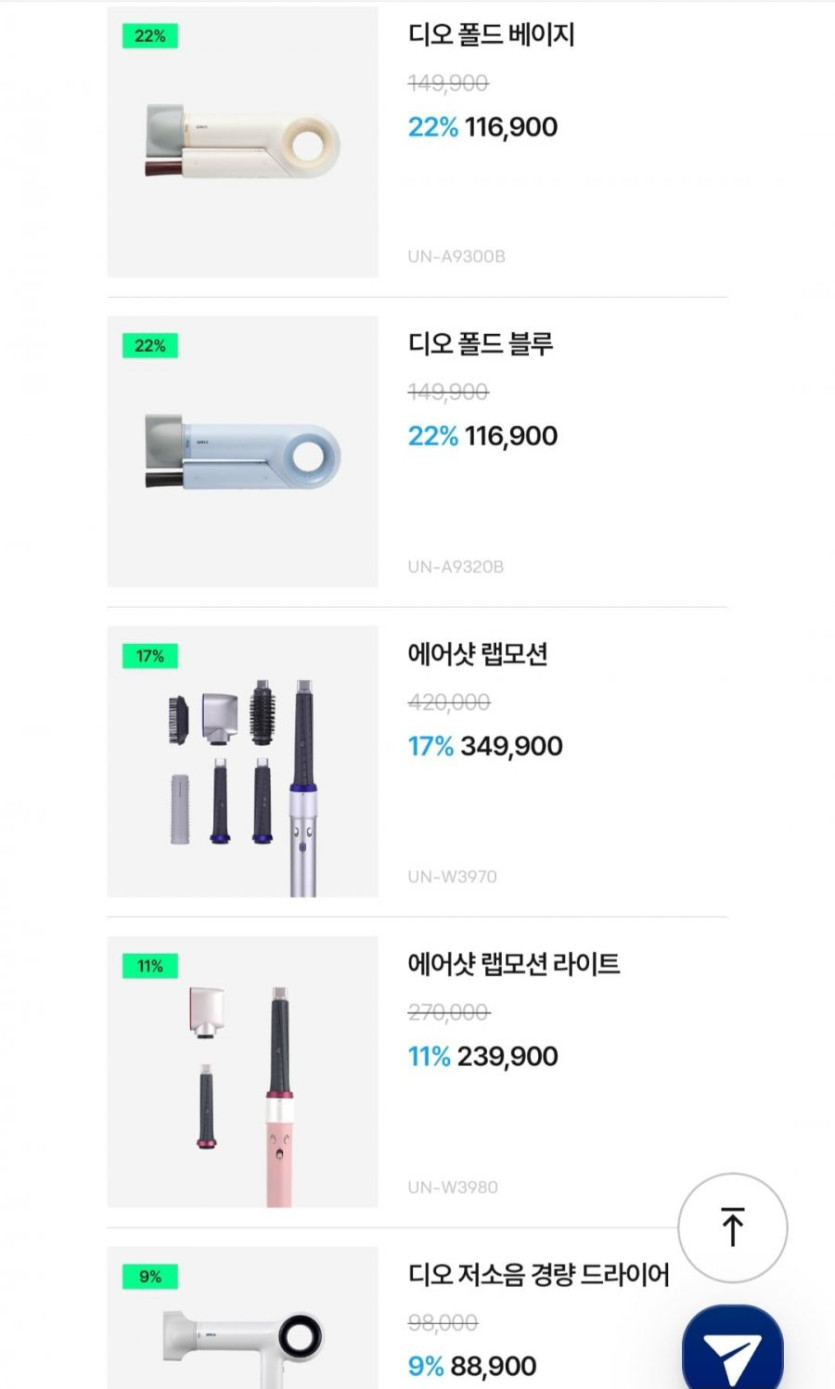Open the 에어샷 랩모션 product listing
The width and height of the screenshot is (835, 1389).
pos(477,655)
